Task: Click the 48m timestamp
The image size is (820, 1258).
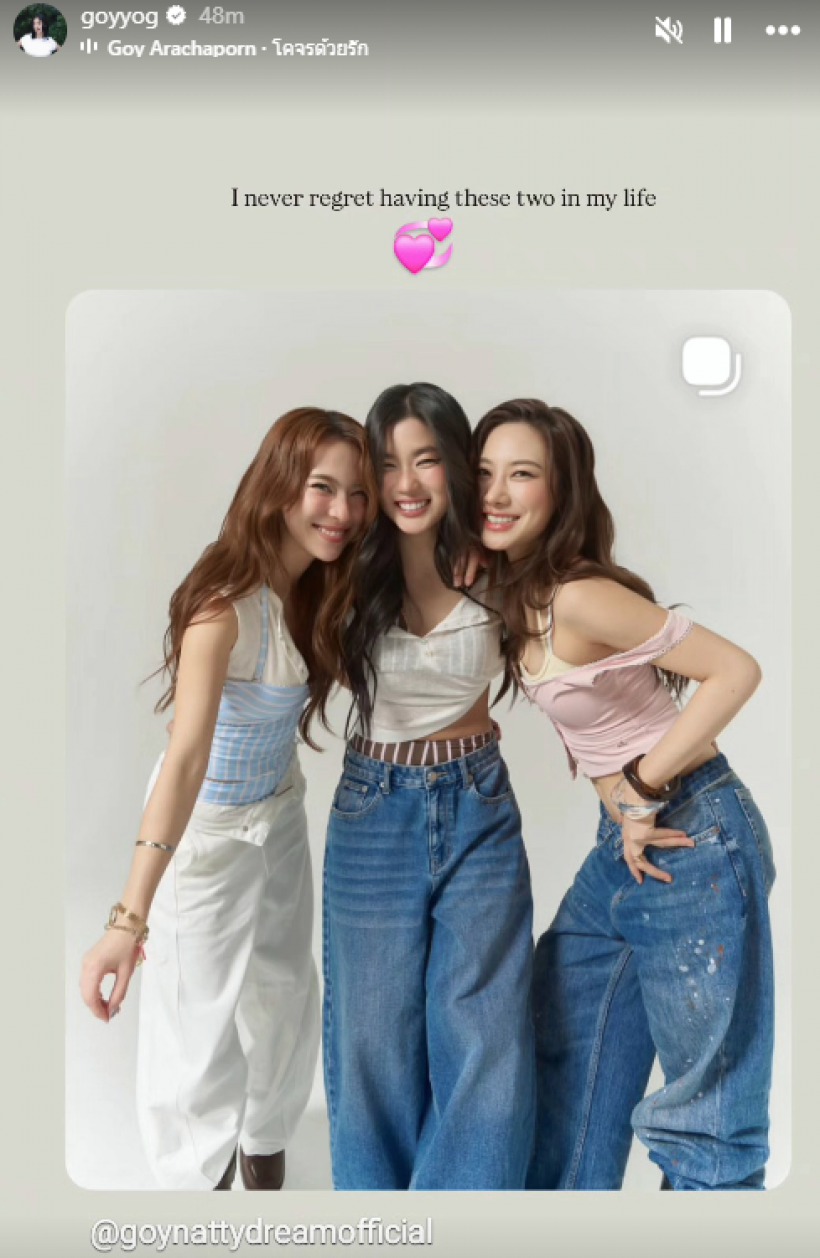Action: tap(219, 17)
